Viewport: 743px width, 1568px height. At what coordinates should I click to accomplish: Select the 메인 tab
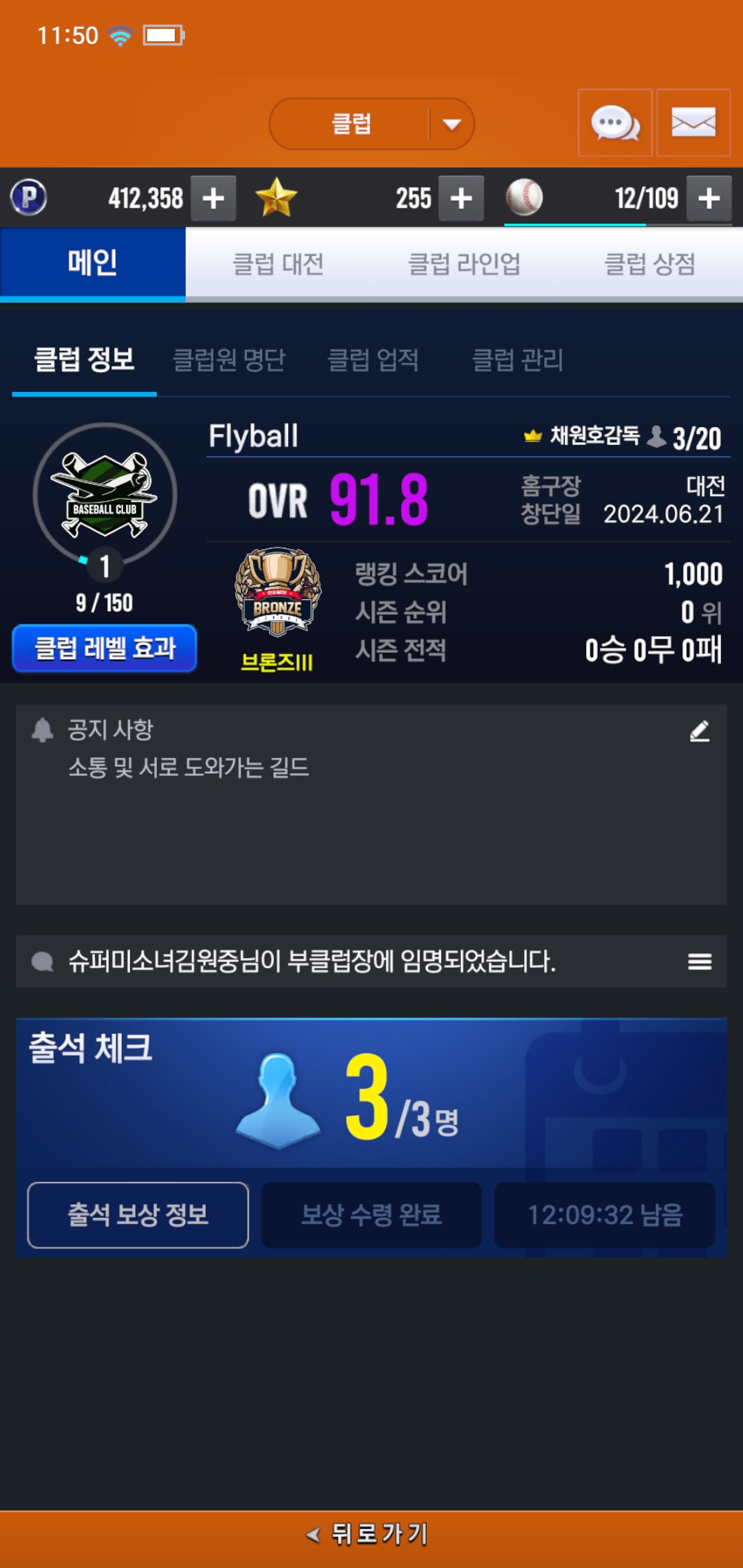93,264
